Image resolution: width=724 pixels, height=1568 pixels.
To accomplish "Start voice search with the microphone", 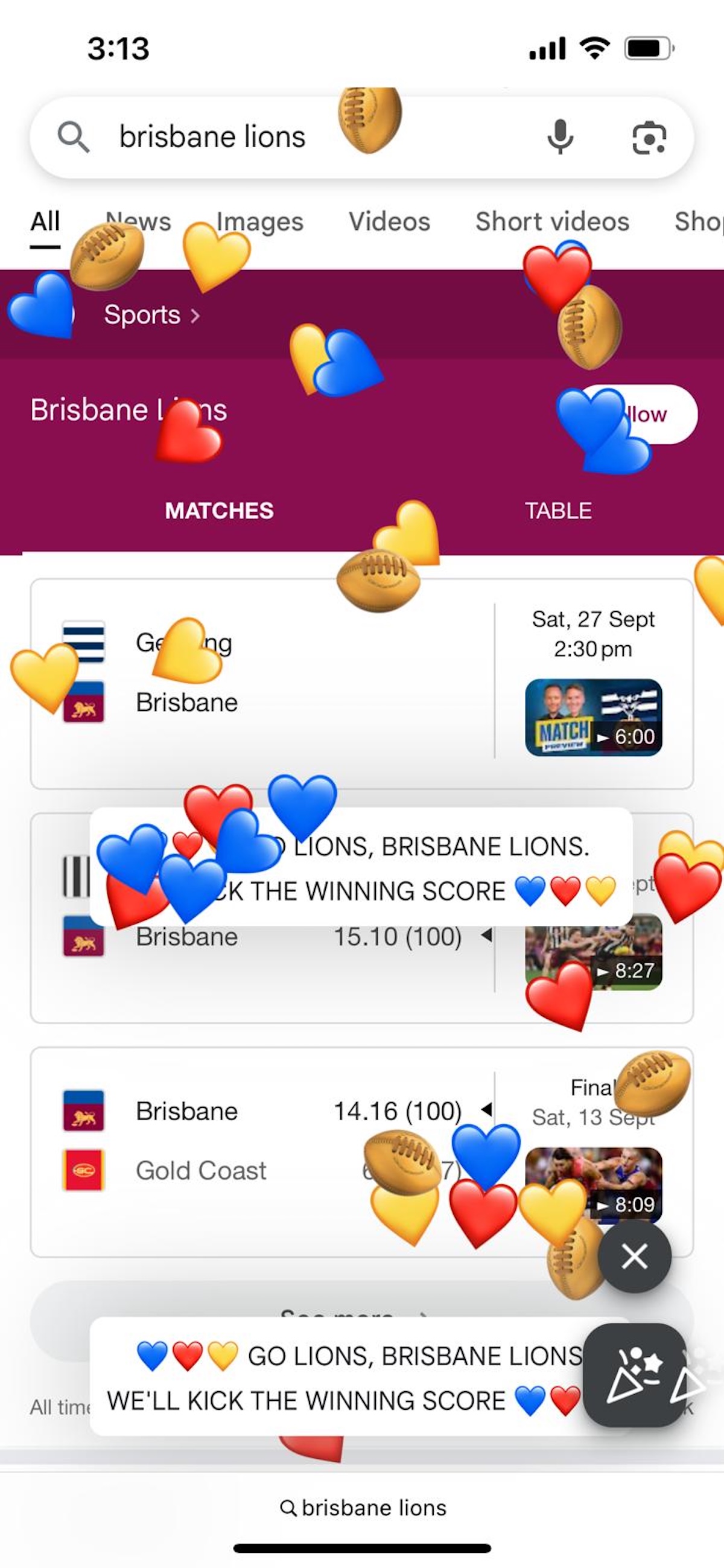I will pos(560,137).
